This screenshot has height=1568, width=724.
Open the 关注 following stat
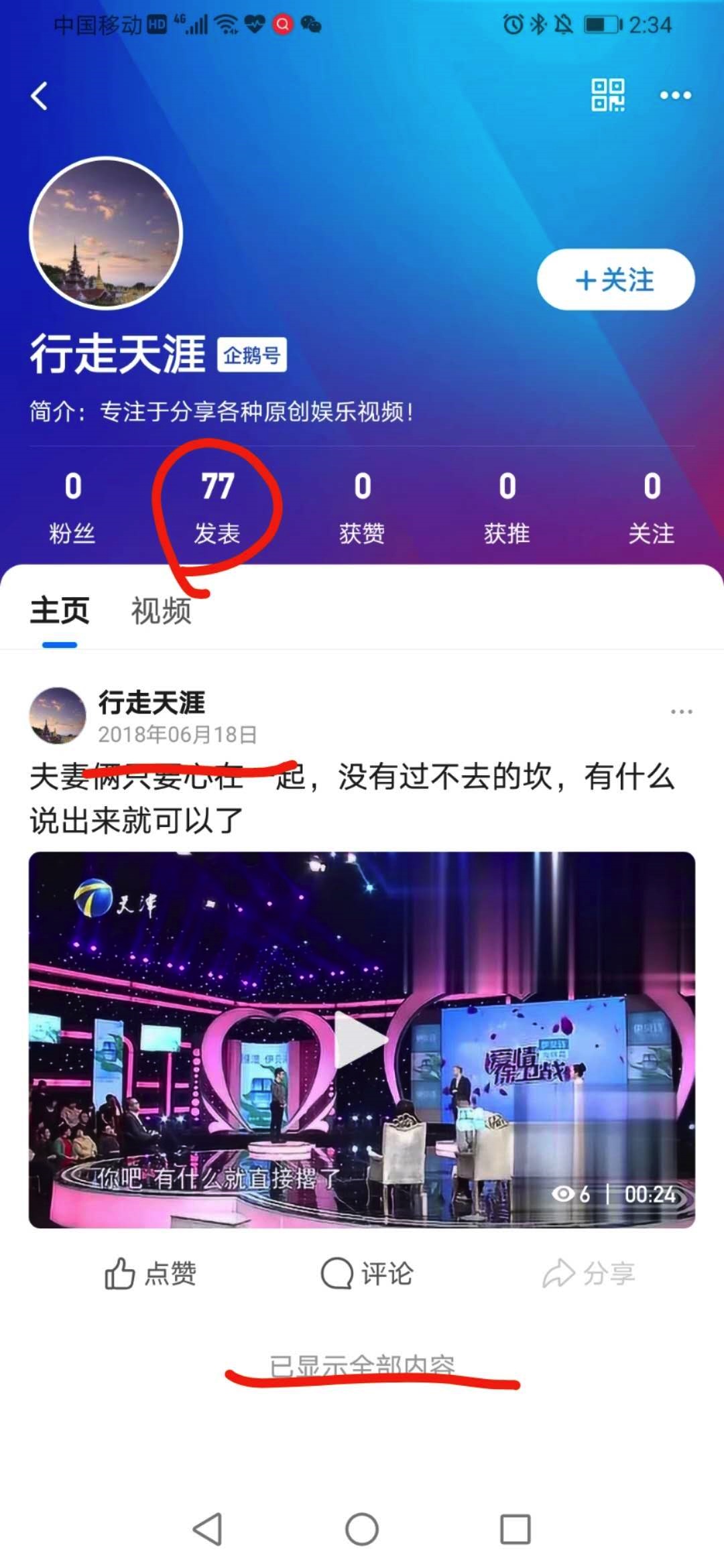click(x=651, y=506)
